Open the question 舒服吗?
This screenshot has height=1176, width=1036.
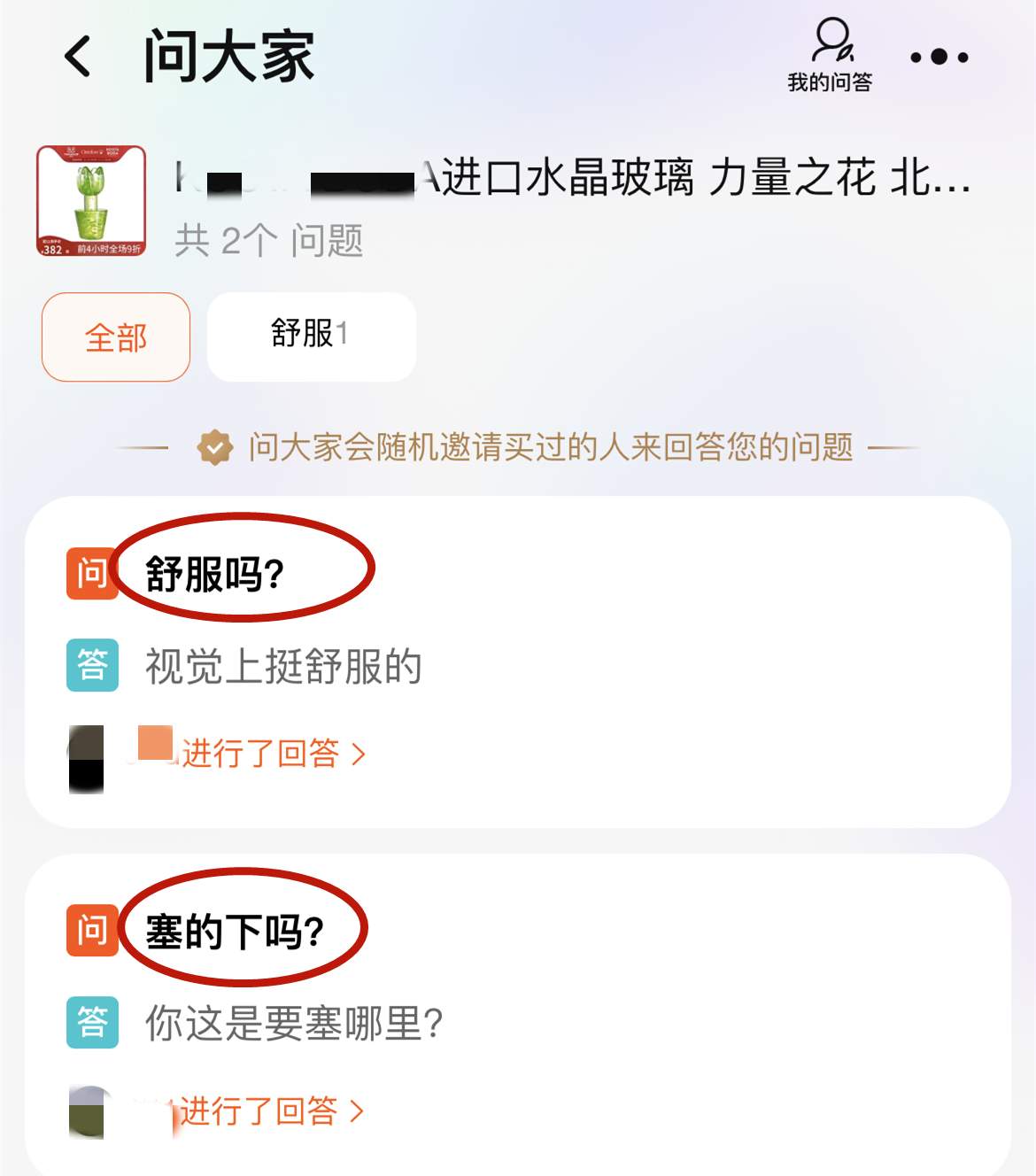(215, 574)
